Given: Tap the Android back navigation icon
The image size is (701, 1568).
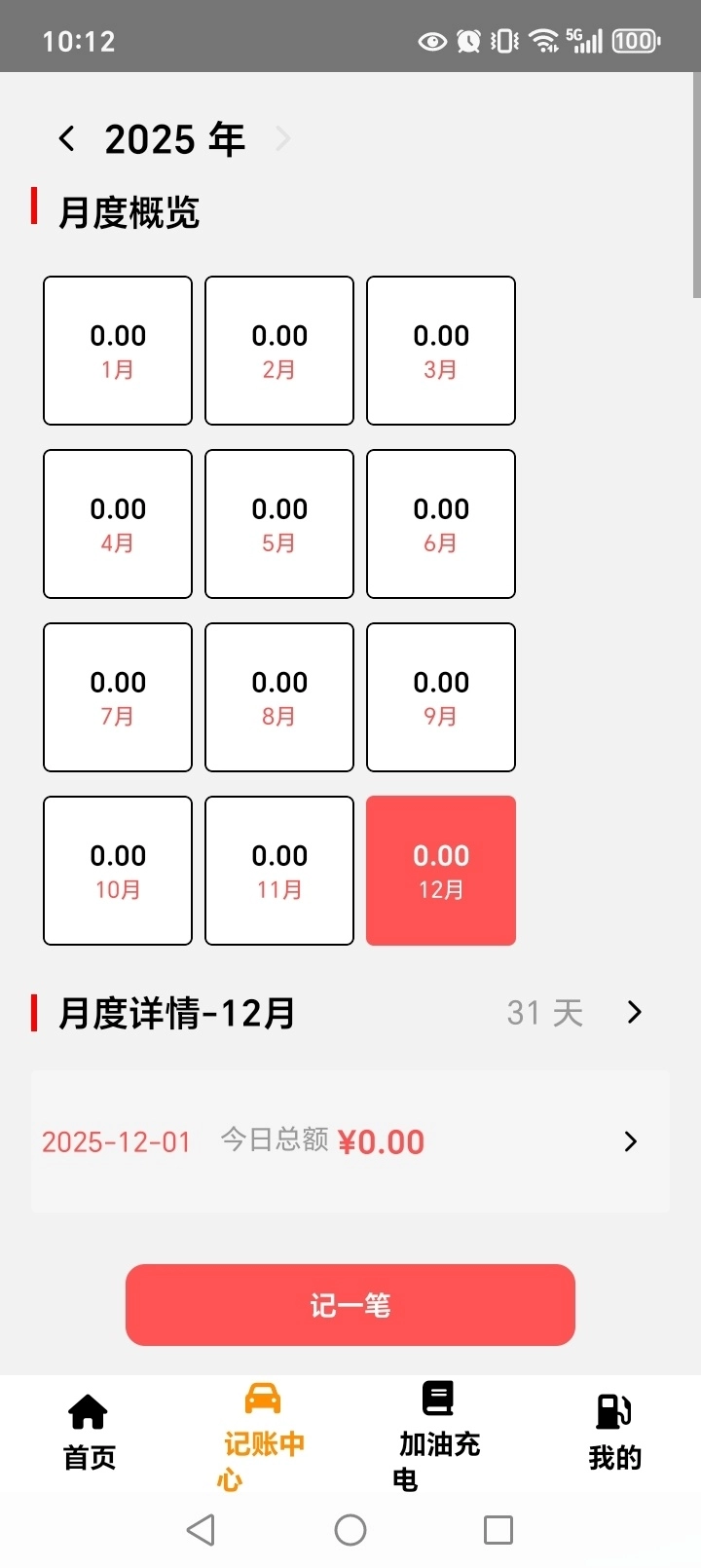Looking at the screenshot, I should pos(200,1529).
